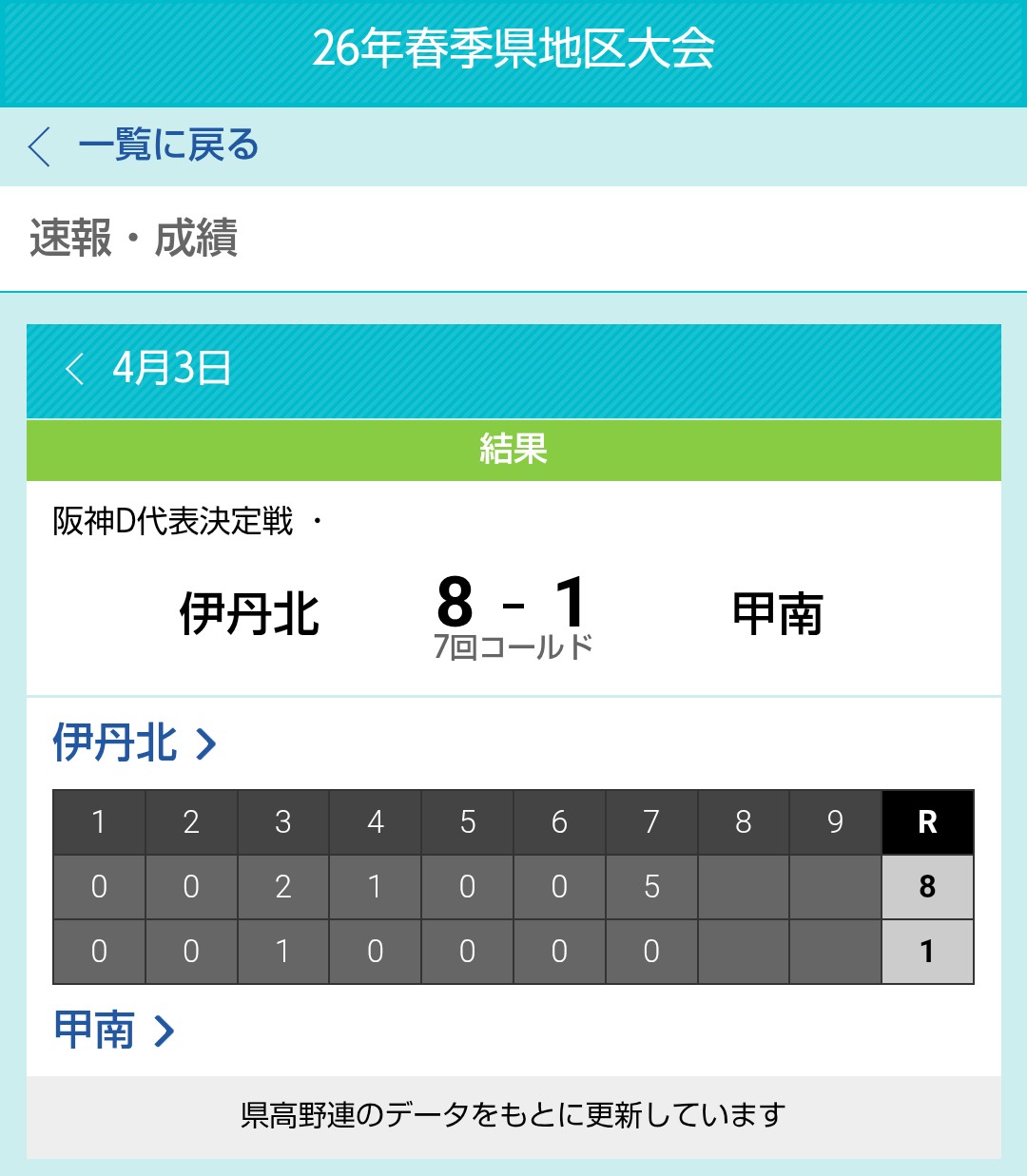Go back to the list via 一覧に戻る
The height and width of the screenshot is (1176, 1027).
point(145,146)
